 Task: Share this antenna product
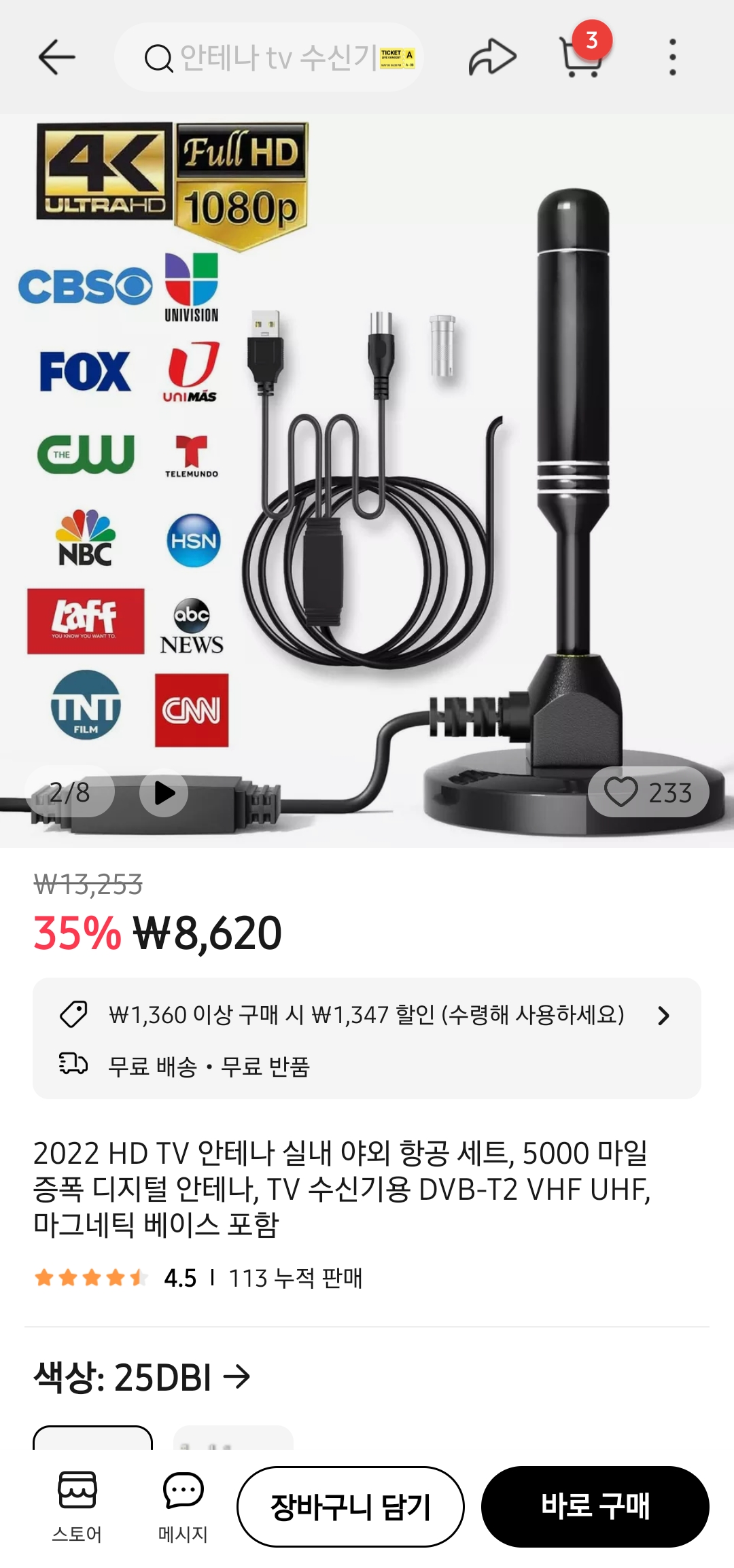(492, 57)
